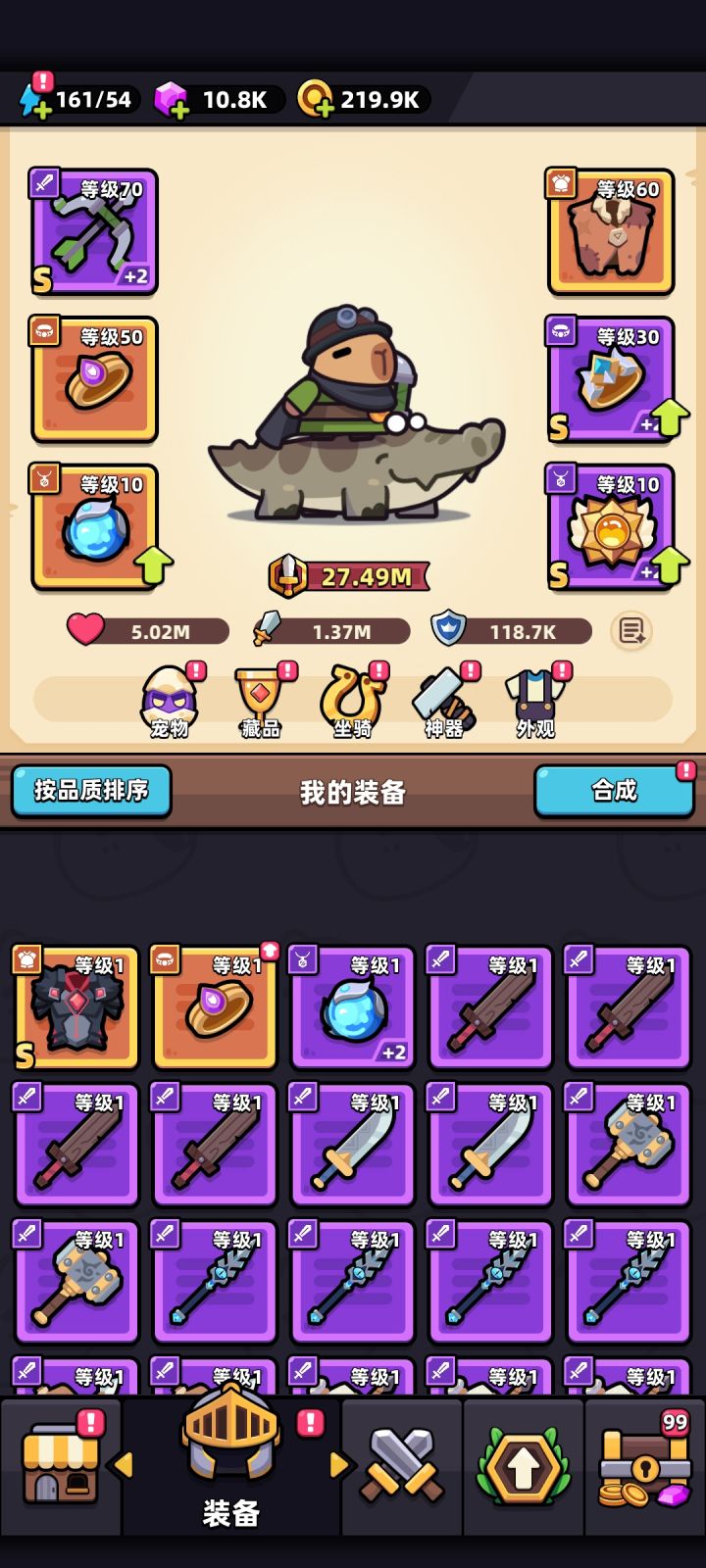Select the 我的装备 header
Screen dimensions: 706x1568
(353, 790)
